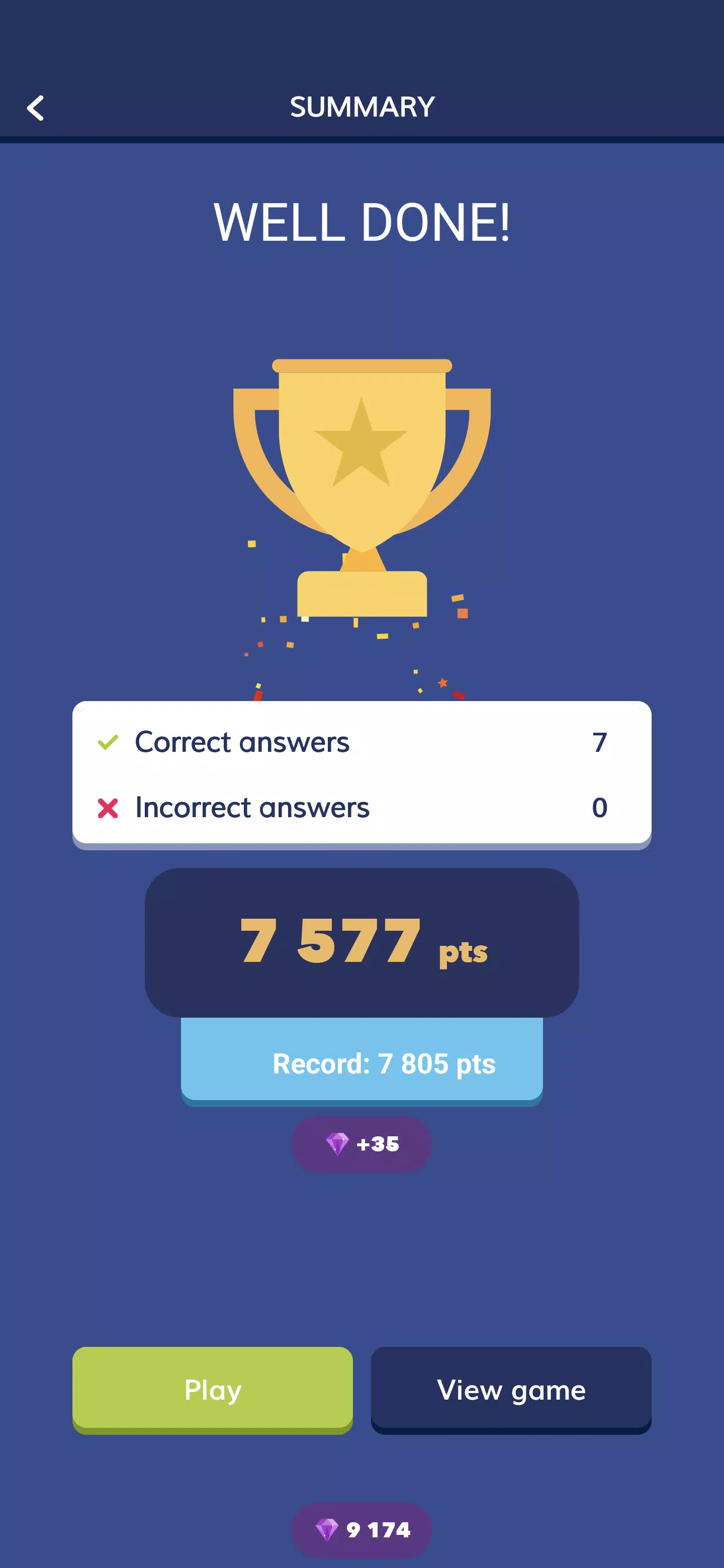This screenshot has height=1568, width=724.
Task: Open View game to review answers
Action: point(511,1389)
